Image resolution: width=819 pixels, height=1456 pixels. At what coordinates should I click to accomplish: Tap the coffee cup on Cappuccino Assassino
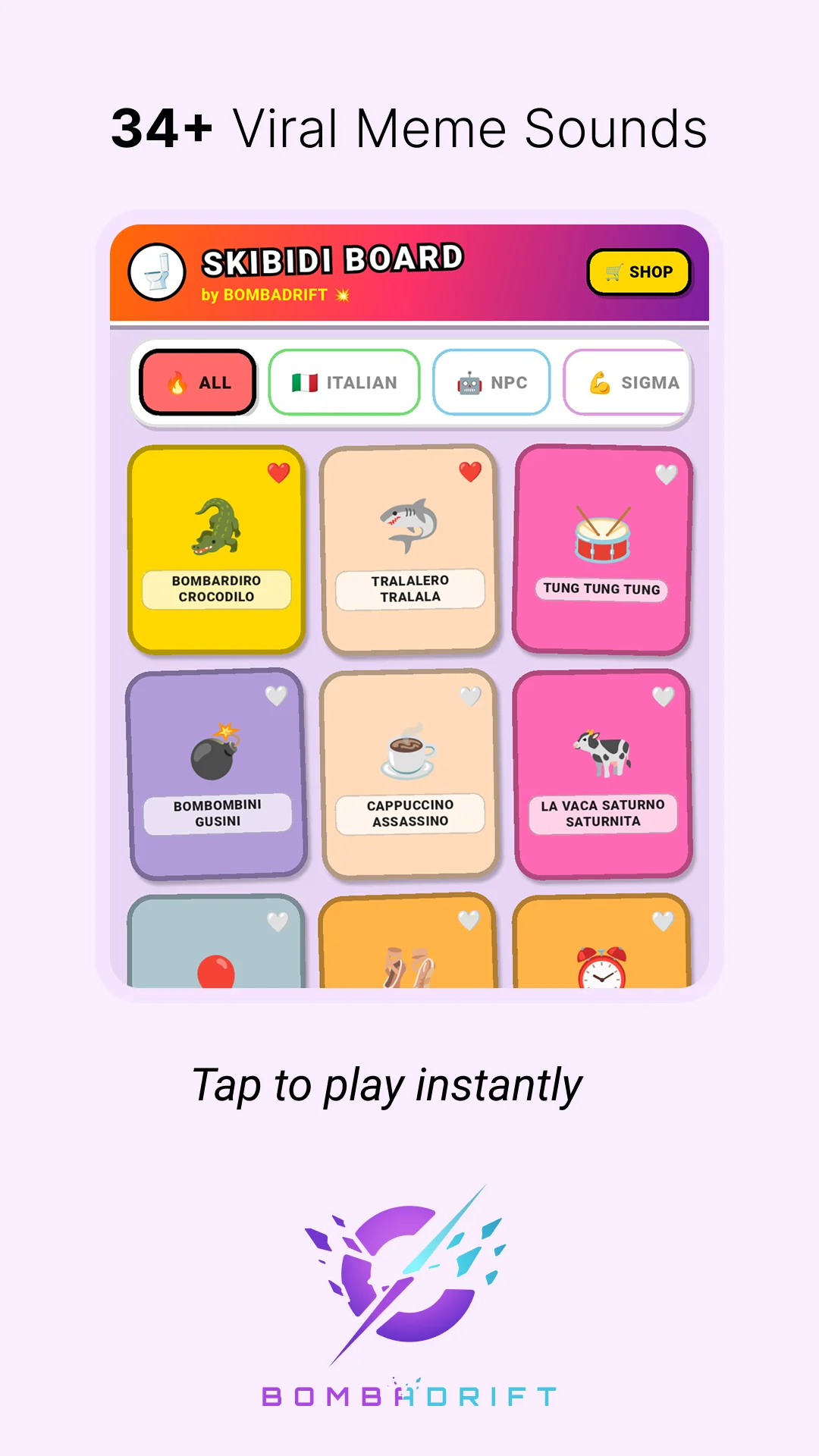pos(409,755)
